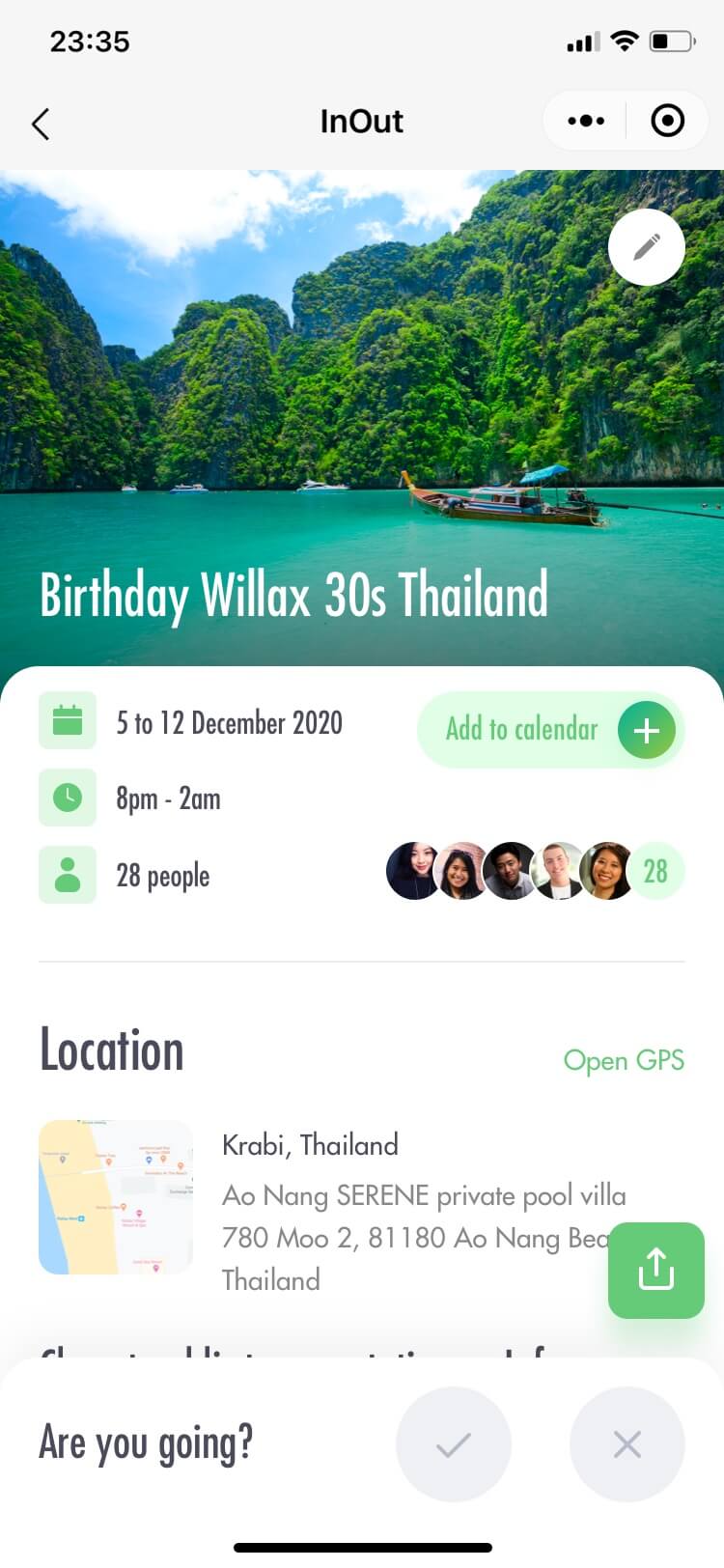Open the three-dot more options menu
Viewport: 724px width, 1568px height.
pyautogui.click(x=586, y=122)
